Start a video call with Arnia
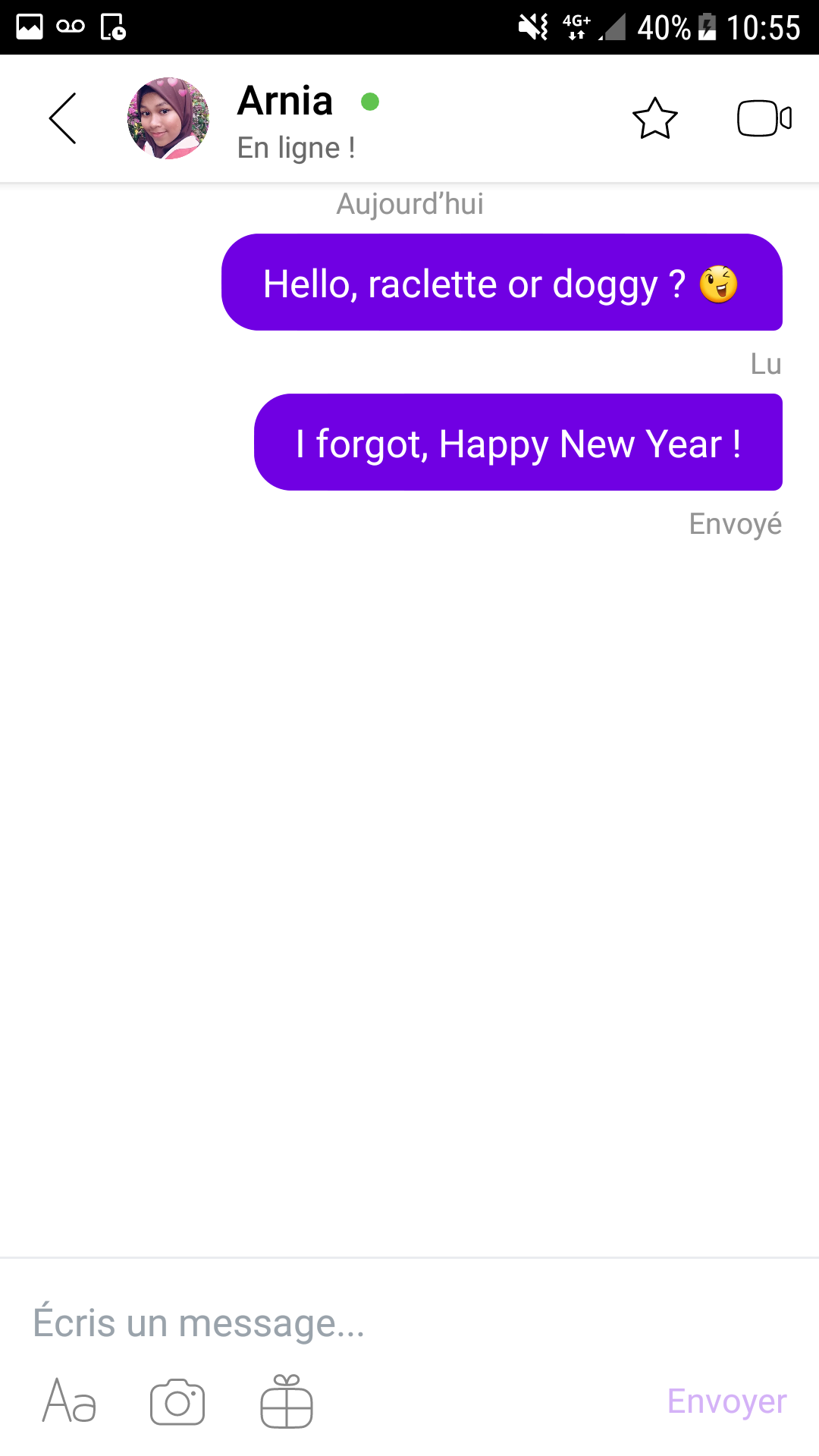The image size is (819, 1456). [x=764, y=118]
